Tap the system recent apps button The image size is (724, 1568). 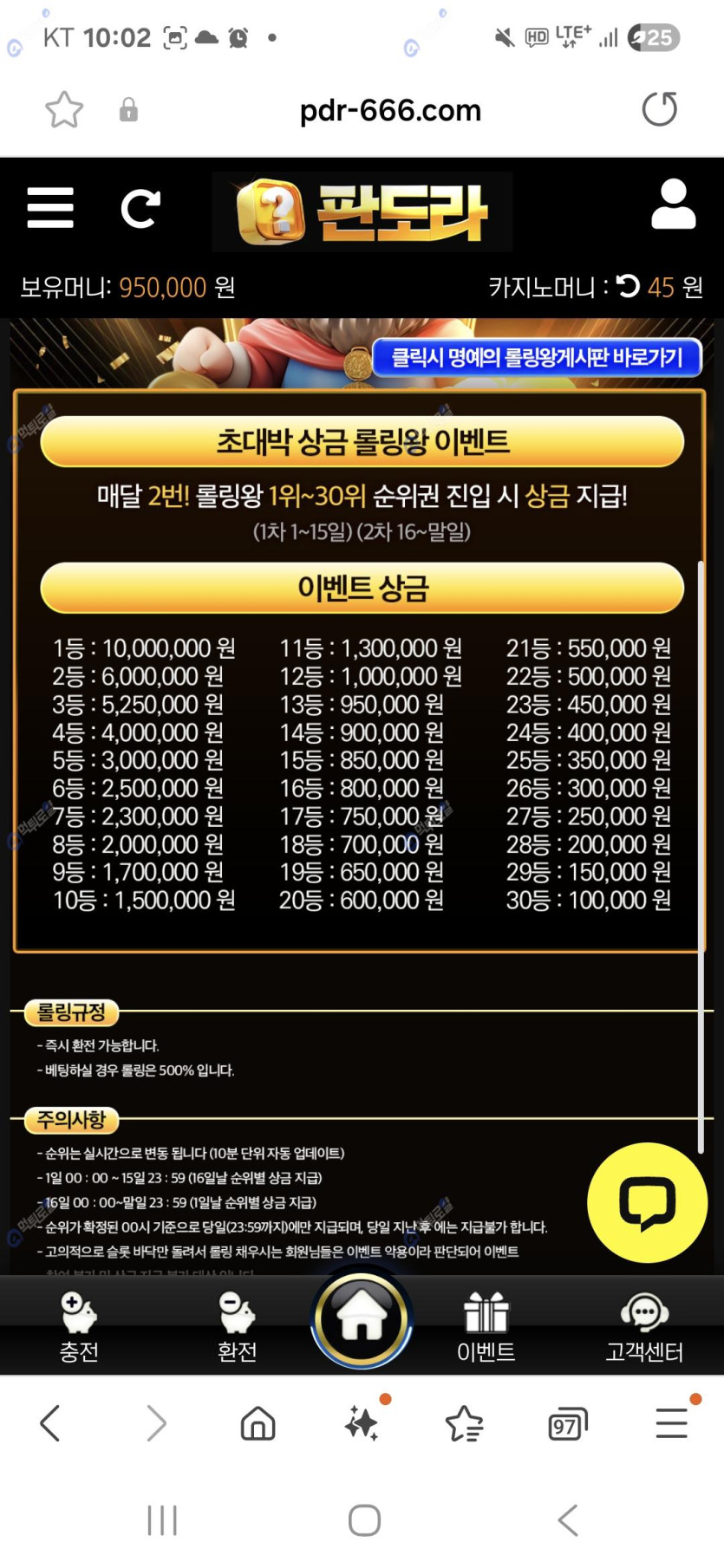(x=162, y=1519)
